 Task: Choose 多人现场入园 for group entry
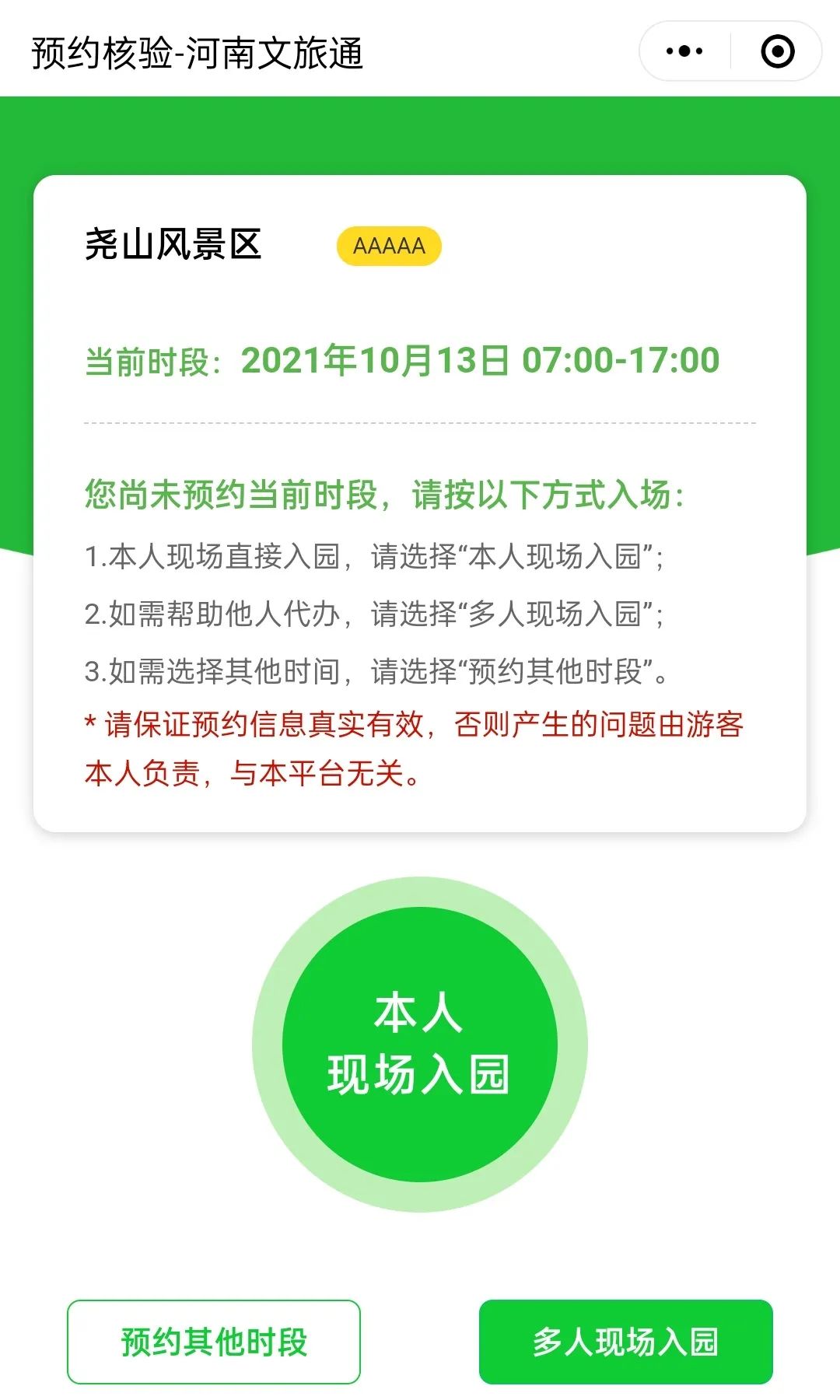pos(626,1342)
